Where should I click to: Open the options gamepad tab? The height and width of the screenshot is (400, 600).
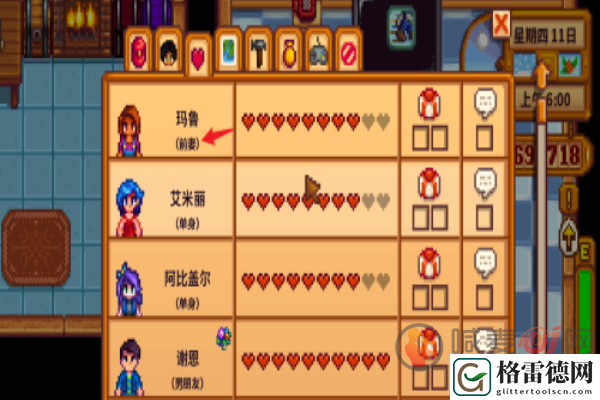(318, 52)
